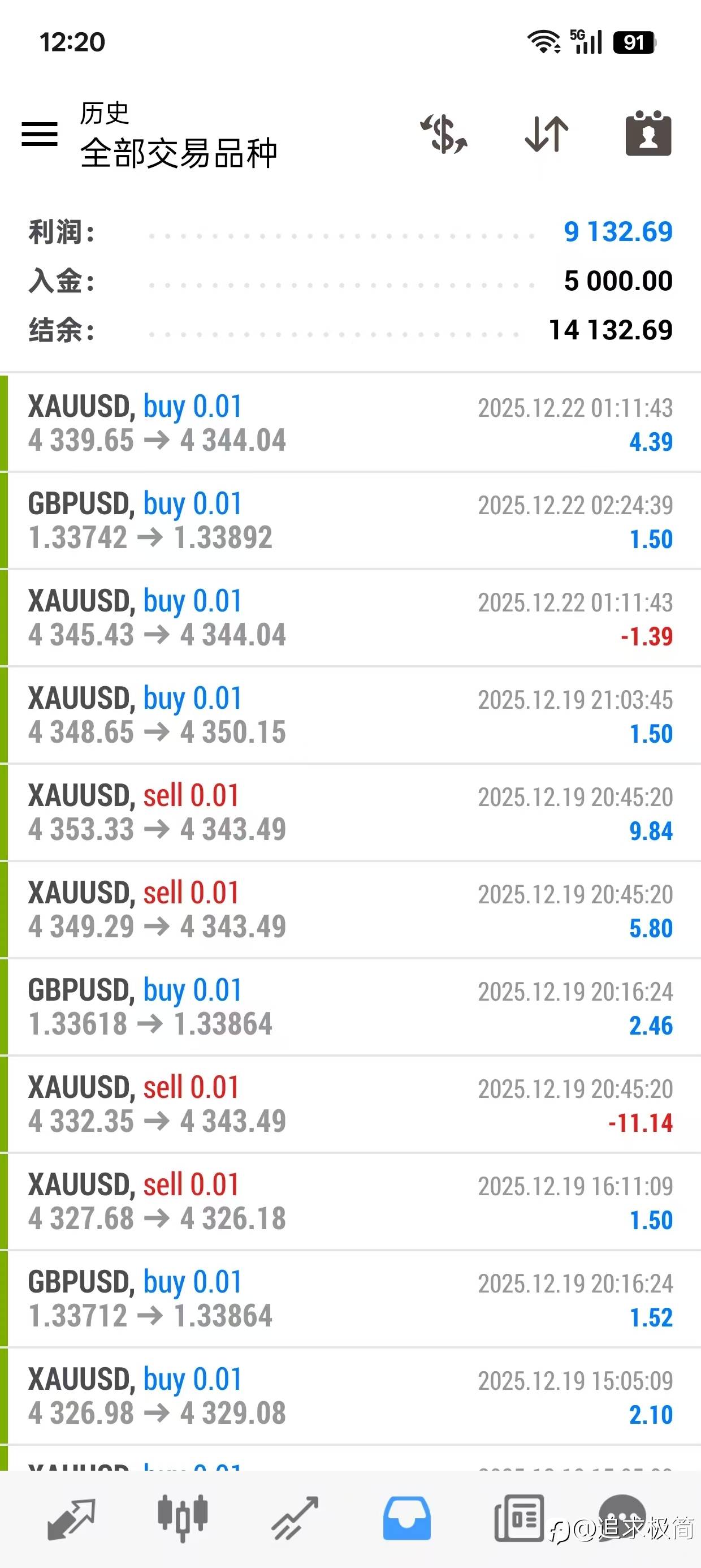View XAUUSD sell deal with 5.80 profit
The height and width of the screenshot is (1568, 701).
click(x=350, y=910)
